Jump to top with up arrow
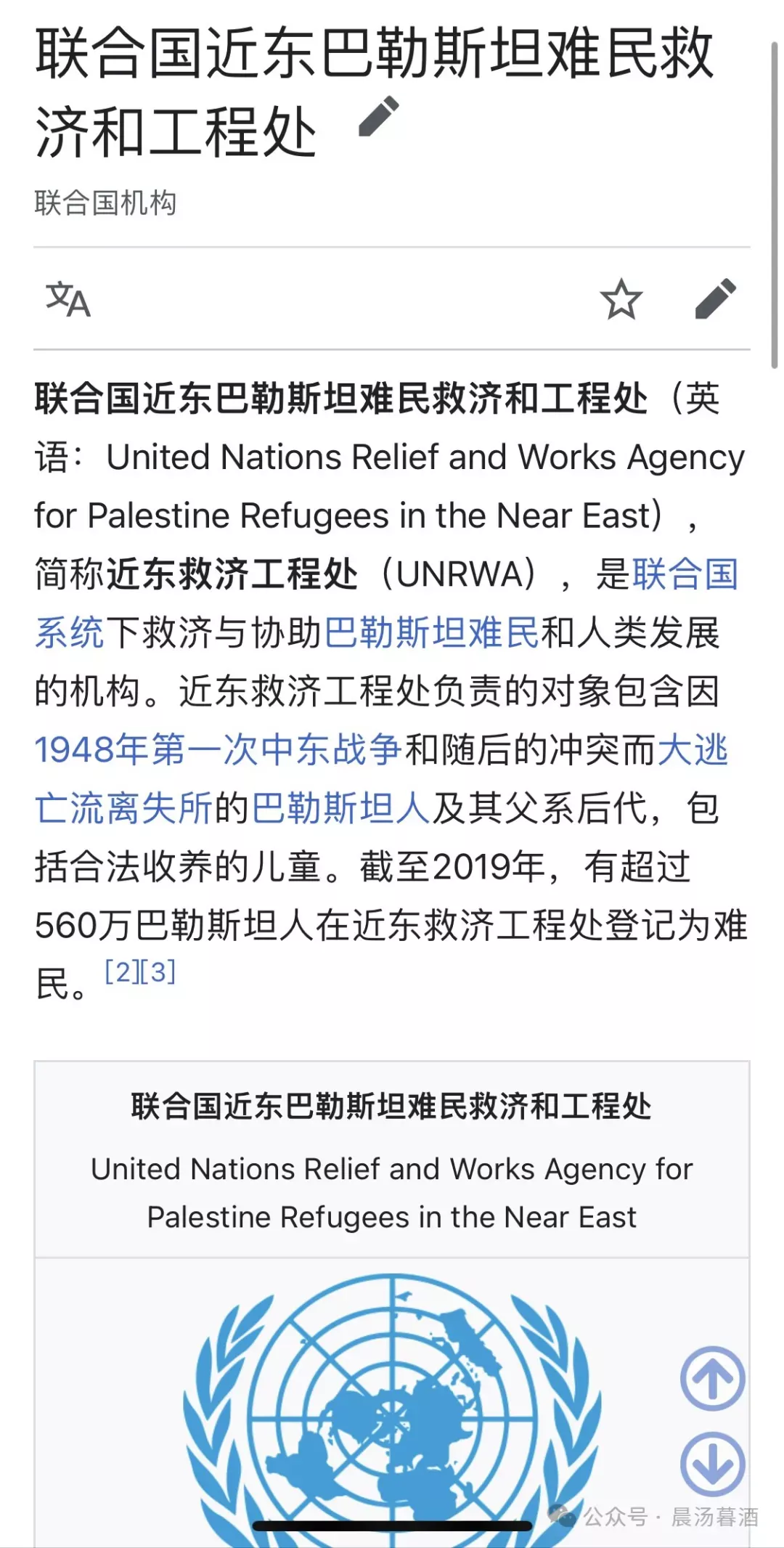The width and height of the screenshot is (784, 1548). [712, 1378]
